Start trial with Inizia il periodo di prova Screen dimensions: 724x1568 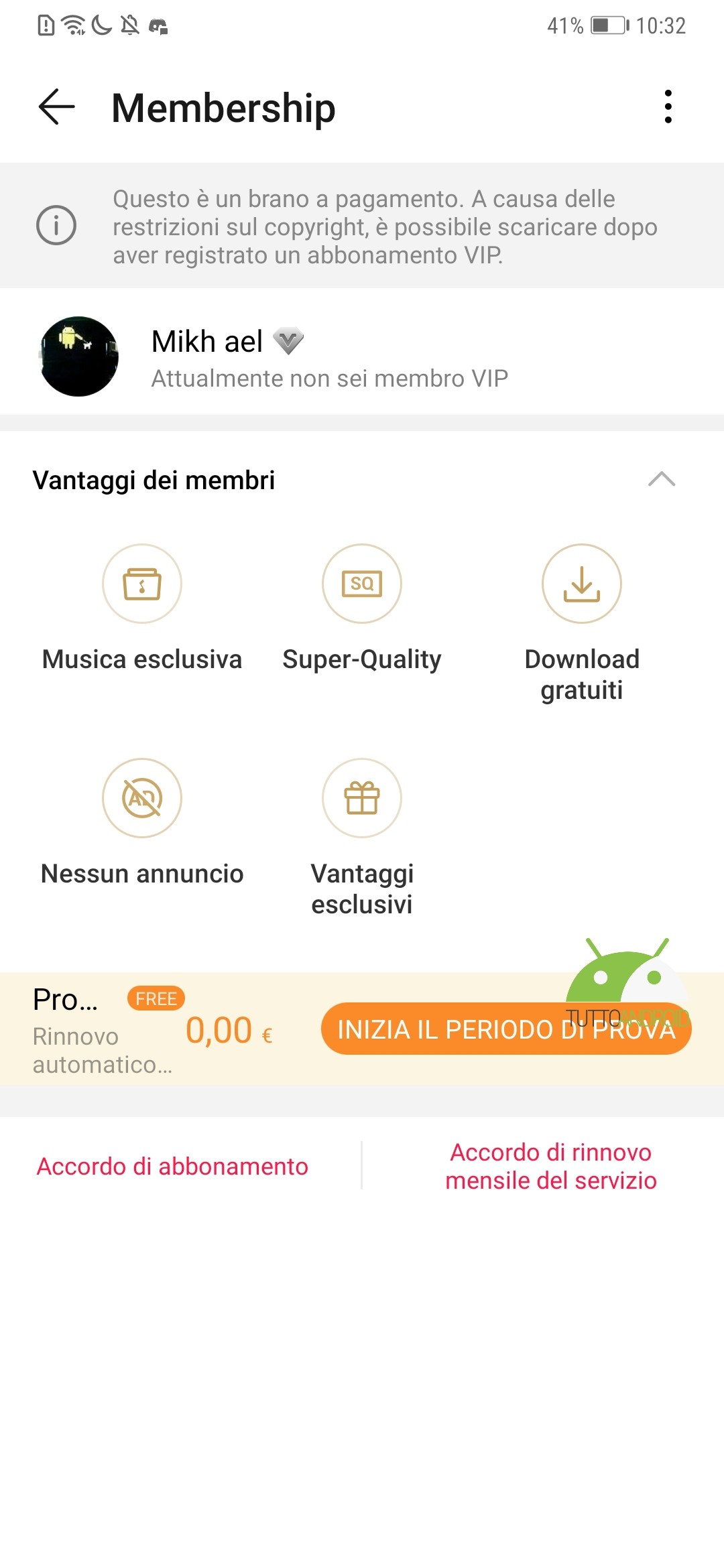pyautogui.click(x=506, y=1029)
